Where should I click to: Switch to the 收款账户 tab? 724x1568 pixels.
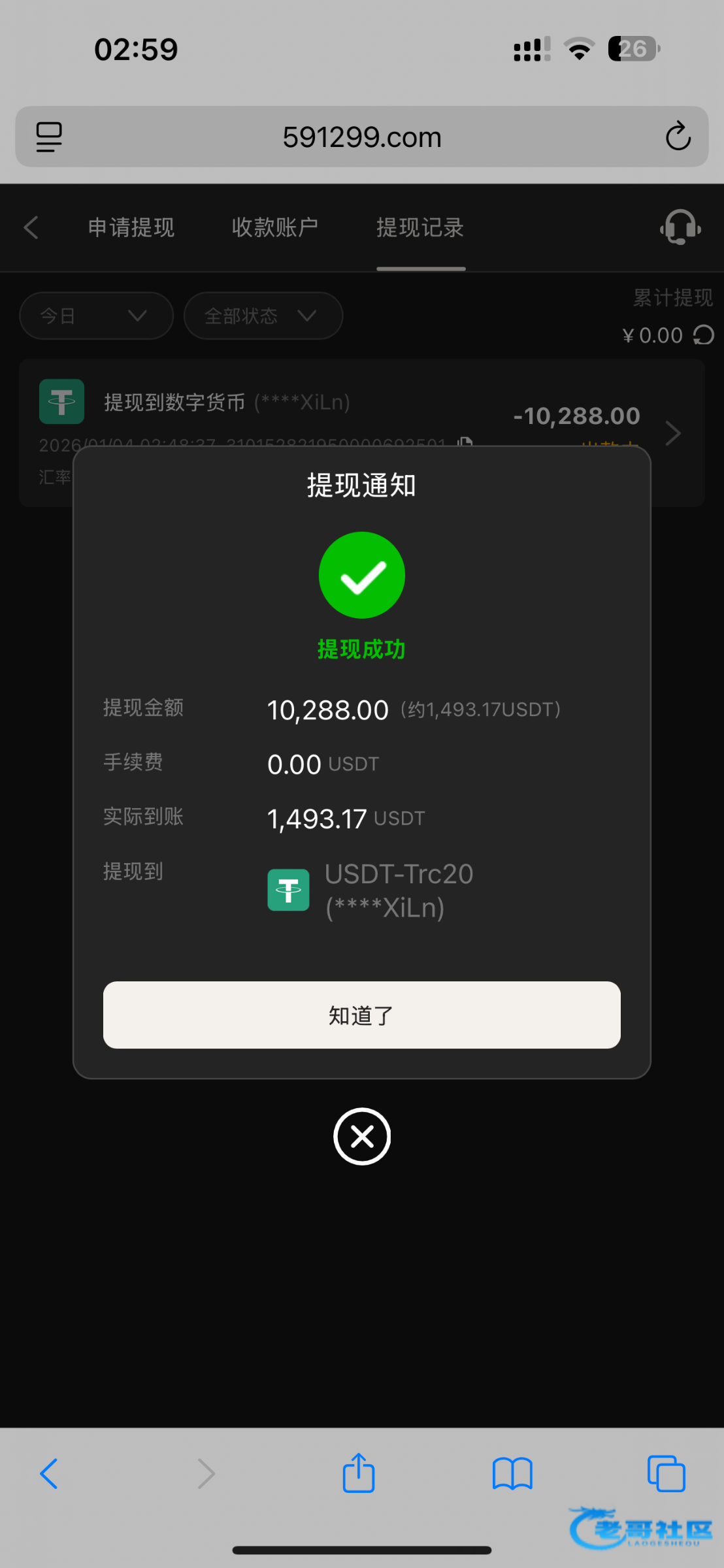pyautogui.click(x=274, y=227)
